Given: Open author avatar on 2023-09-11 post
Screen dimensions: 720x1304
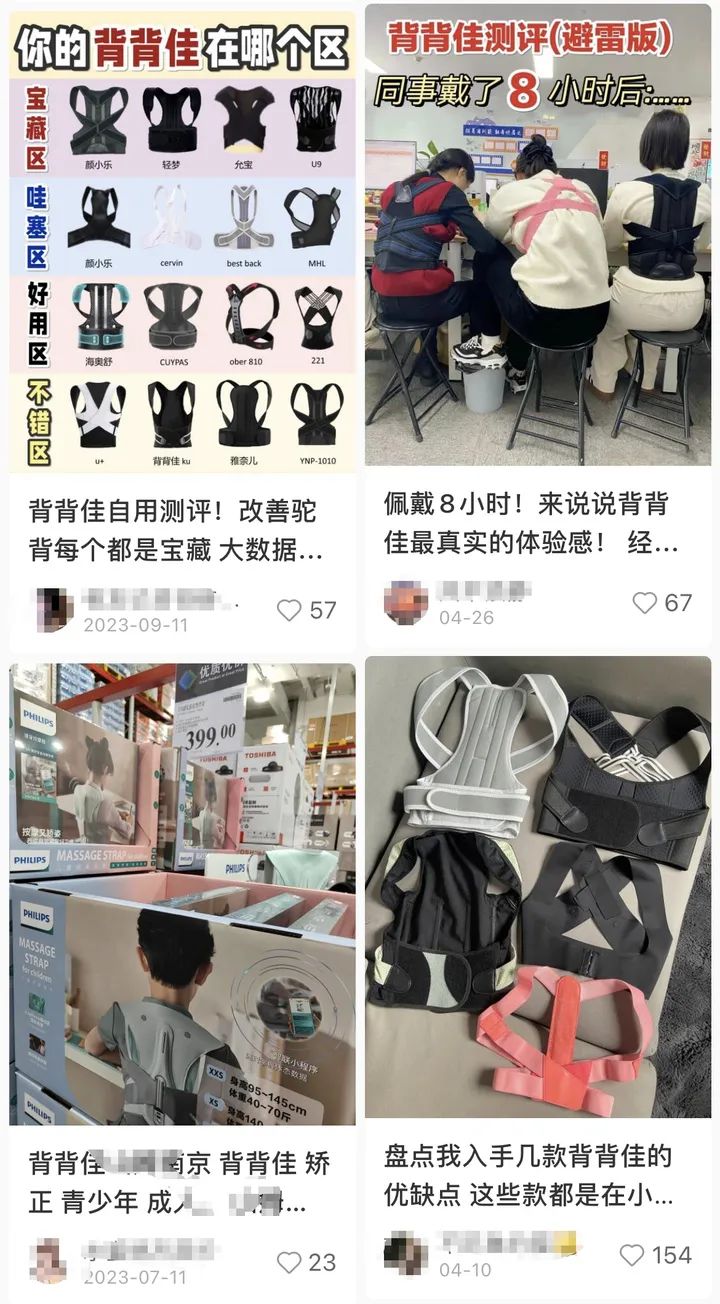Looking at the screenshot, I should [54, 609].
